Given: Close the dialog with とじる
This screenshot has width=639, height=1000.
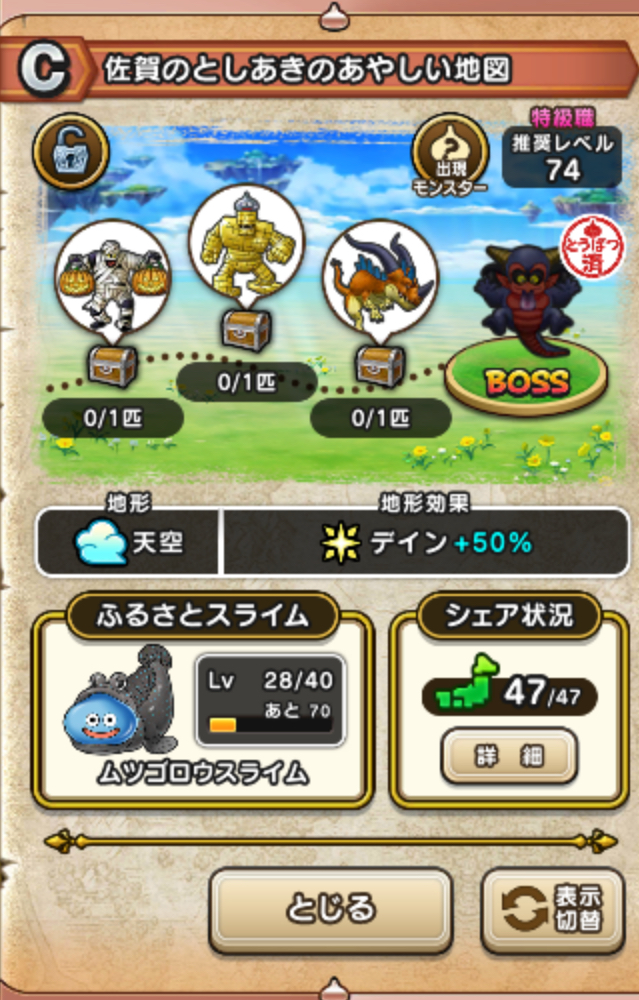Looking at the screenshot, I should pos(330,908).
